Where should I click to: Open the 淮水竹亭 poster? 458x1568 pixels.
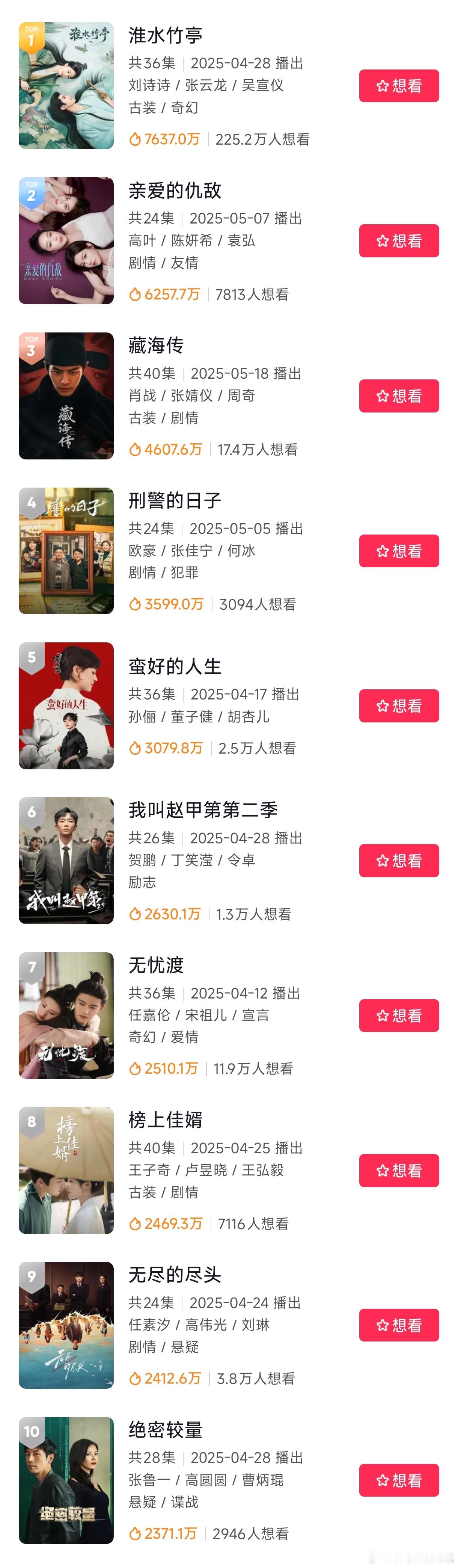click(x=66, y=86)
